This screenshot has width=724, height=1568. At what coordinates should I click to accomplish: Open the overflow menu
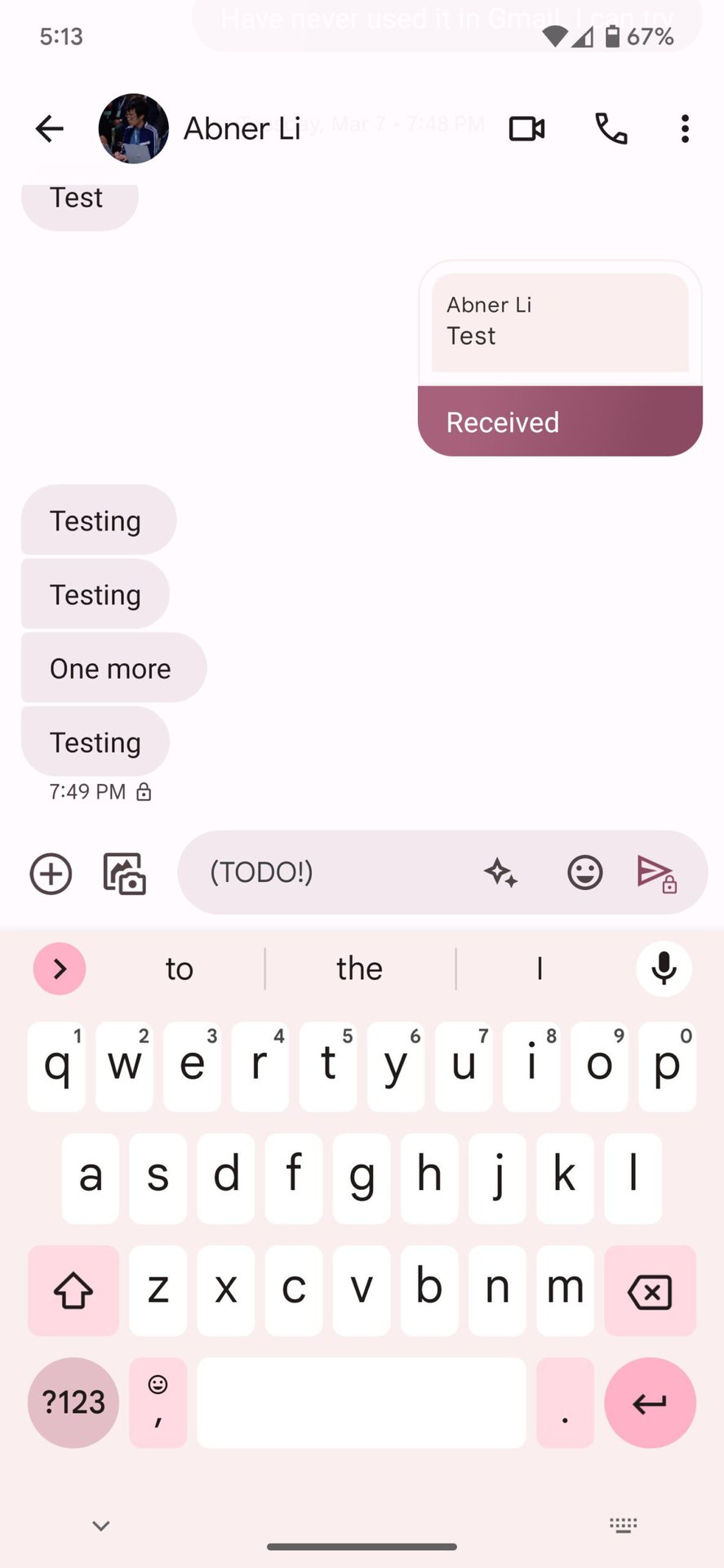685,129
